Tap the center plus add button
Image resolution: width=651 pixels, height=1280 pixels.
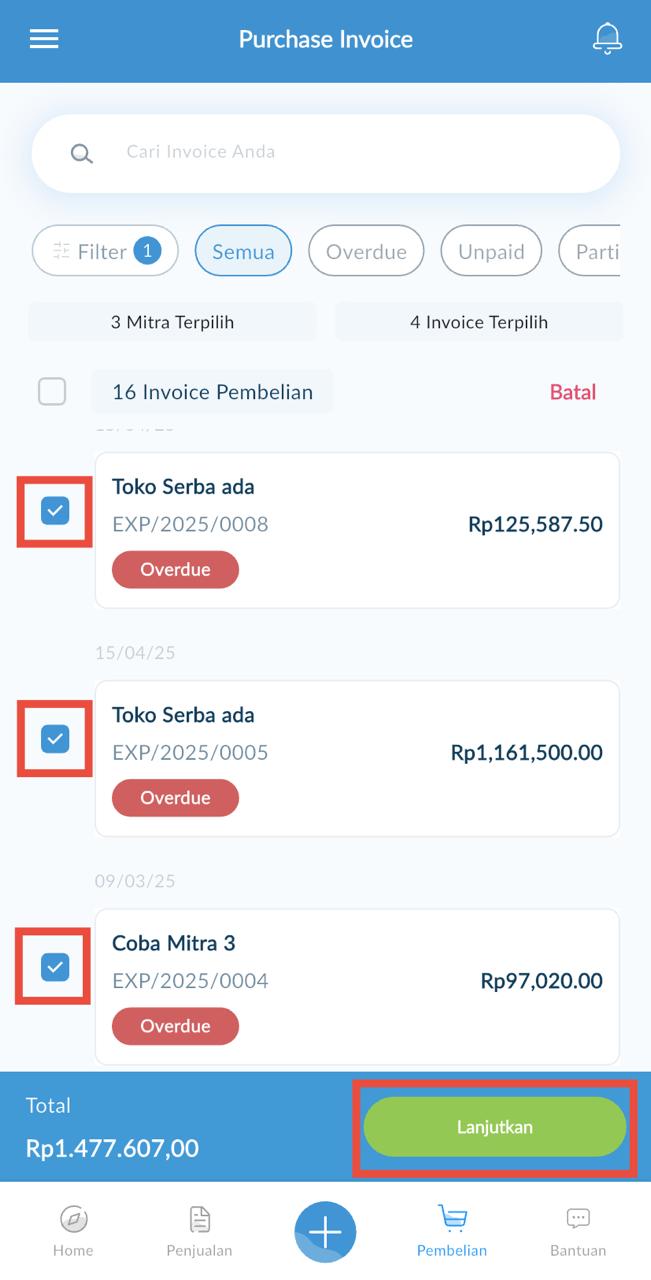click(x=325, y=1232)
